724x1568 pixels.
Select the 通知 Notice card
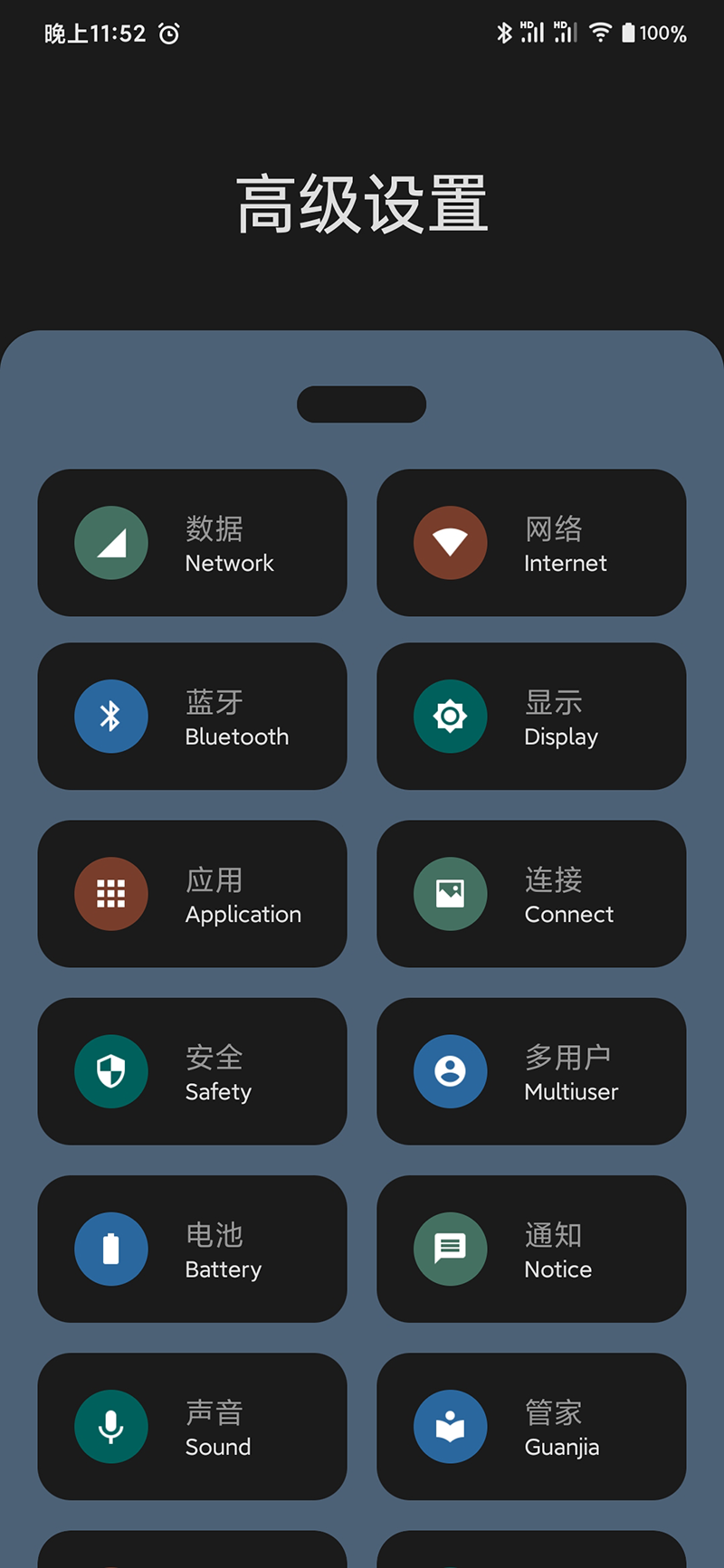531,1249
